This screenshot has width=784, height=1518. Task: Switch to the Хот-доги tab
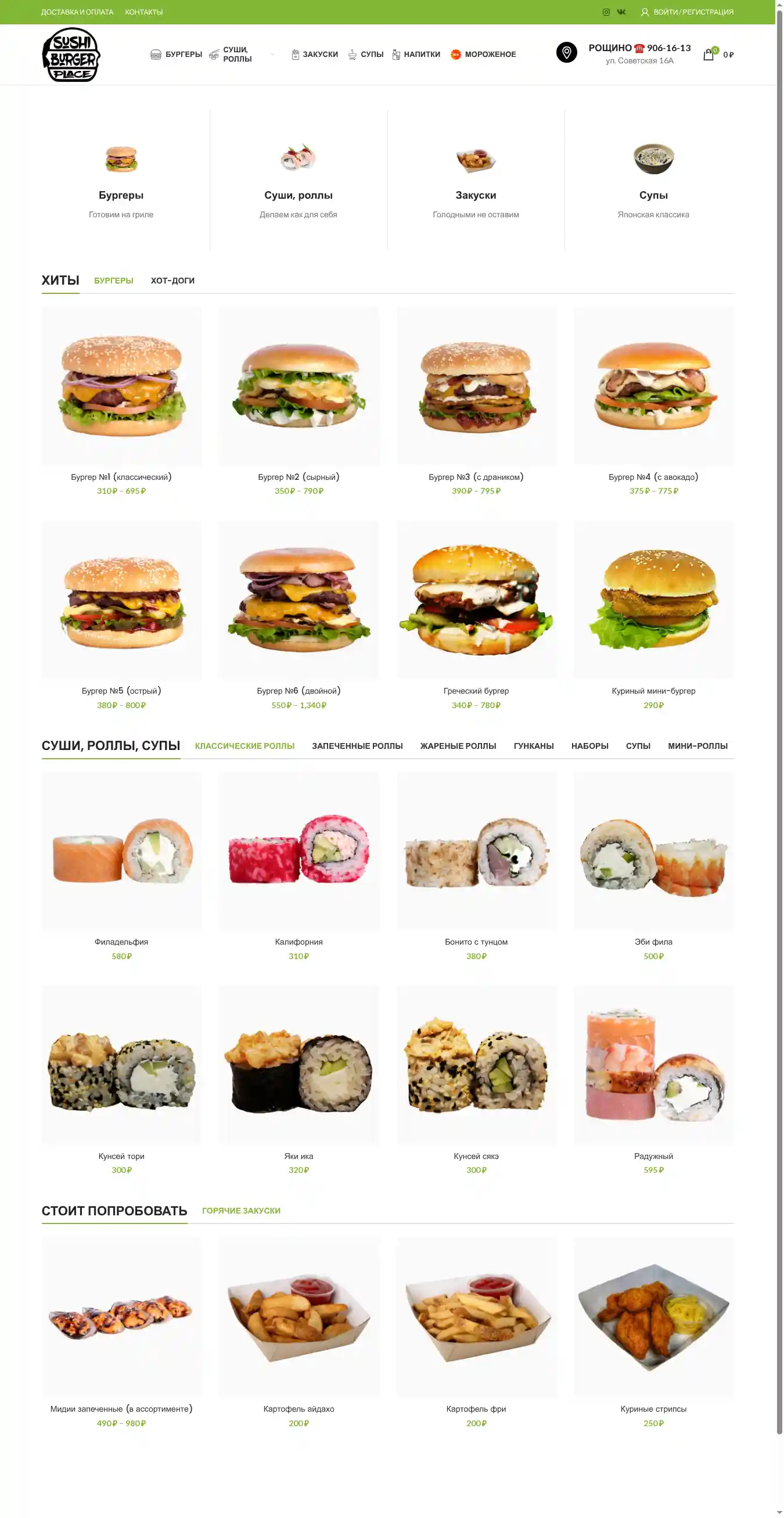pos(172,281)
